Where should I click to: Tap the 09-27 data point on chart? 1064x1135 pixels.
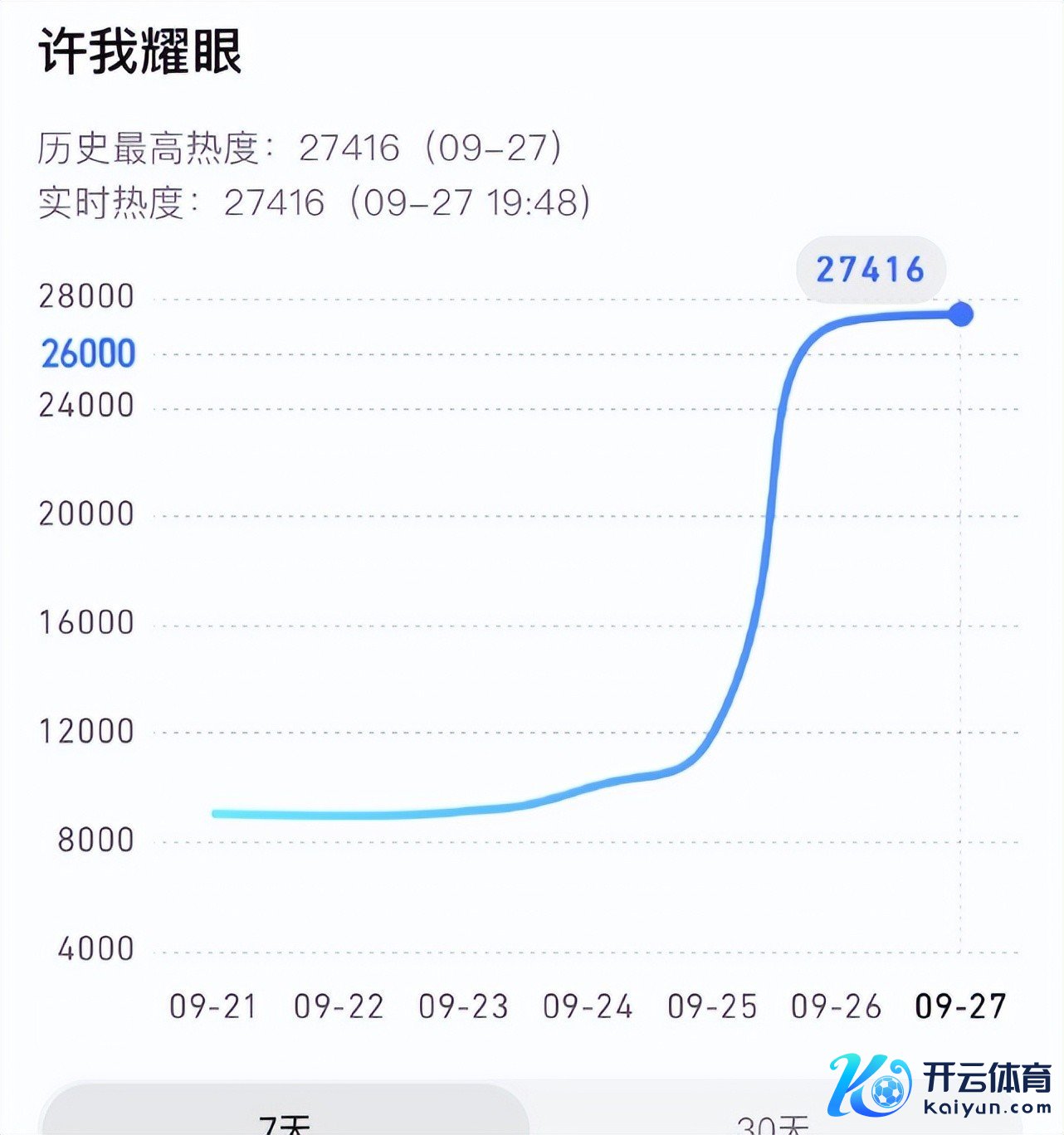click(961, 314)
